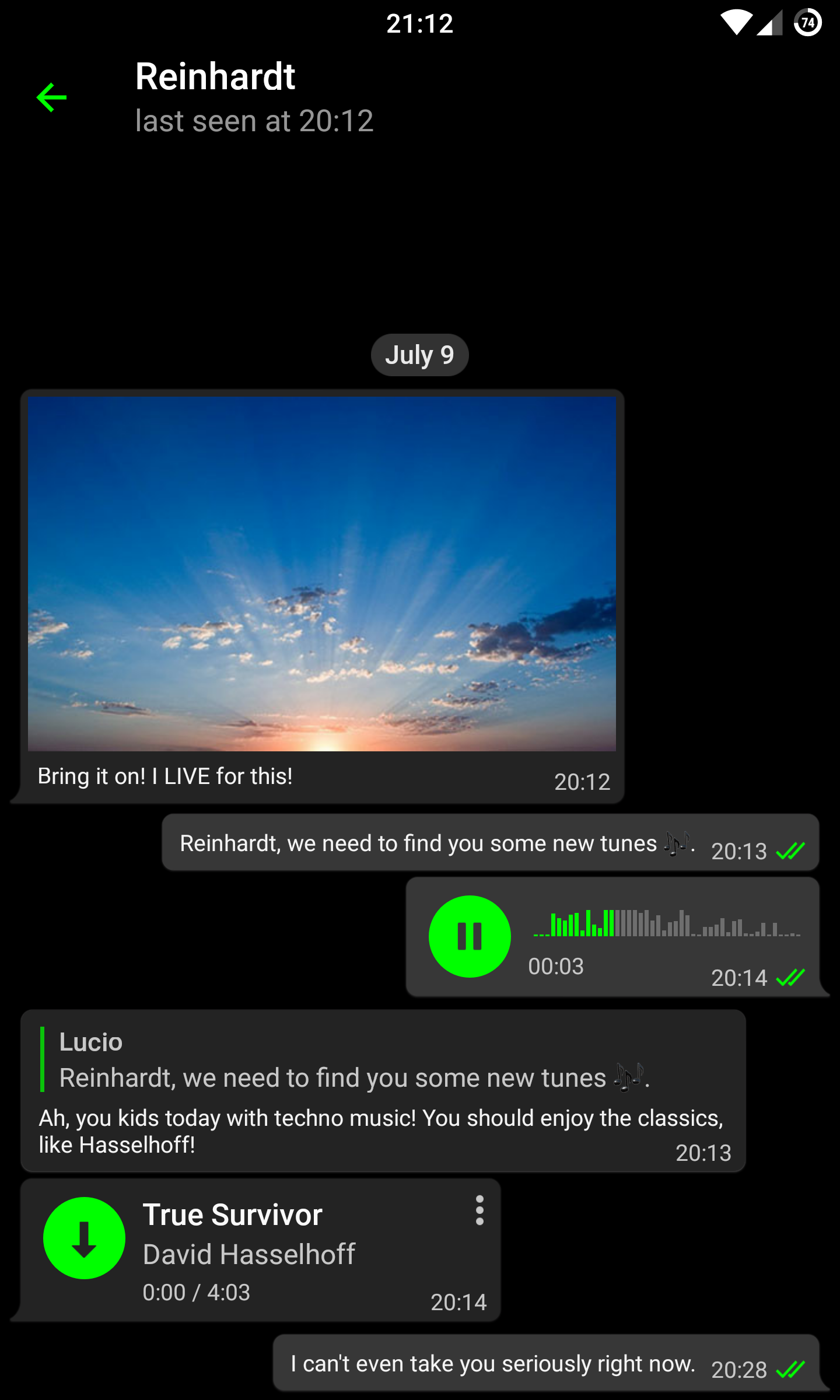Screen dimensions: 840x1400
Task: Open options menu for True Survivor
Action: 480,1210
